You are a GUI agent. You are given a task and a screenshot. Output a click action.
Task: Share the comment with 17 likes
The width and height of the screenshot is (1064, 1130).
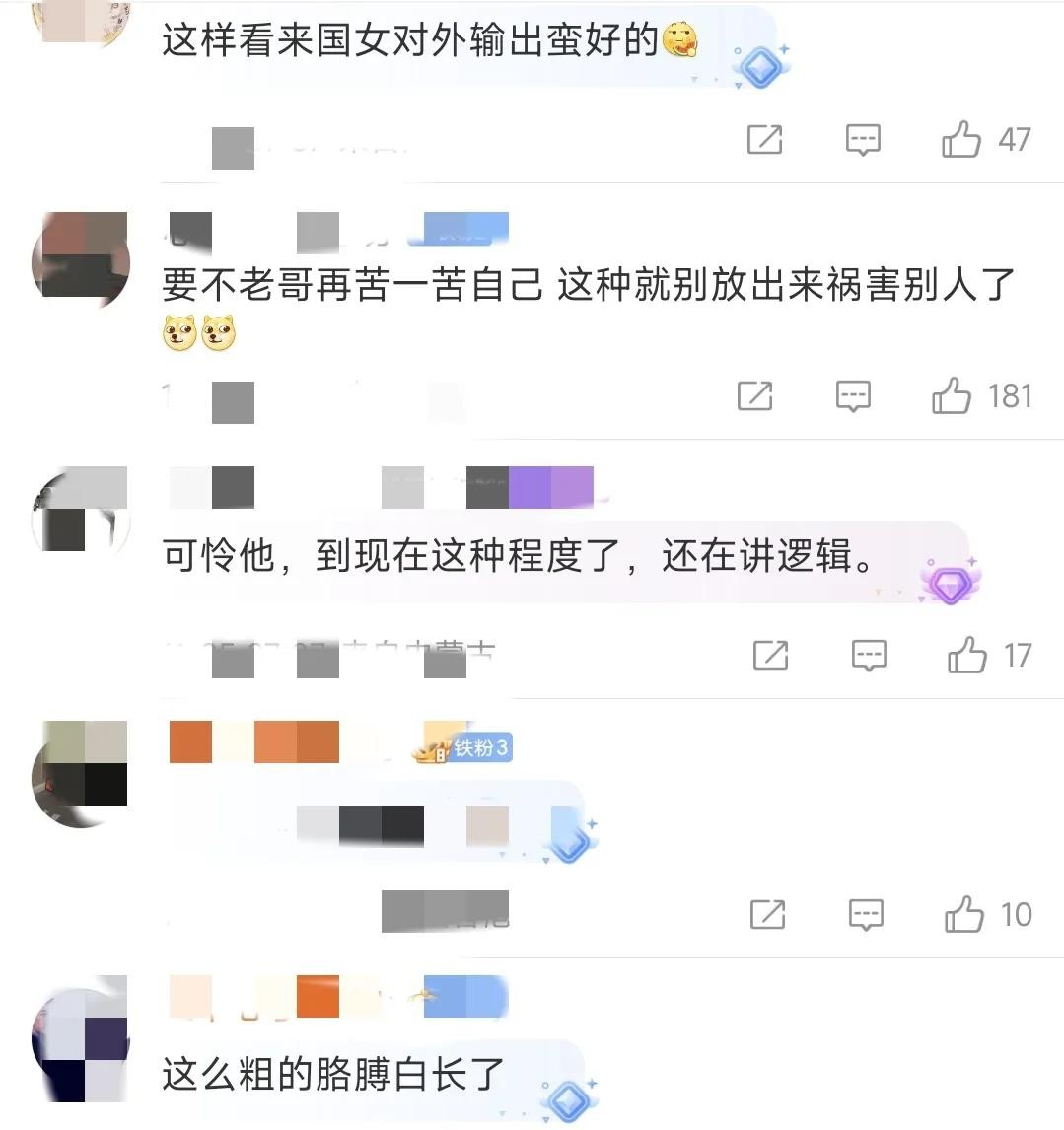click(x=770, y=655)
